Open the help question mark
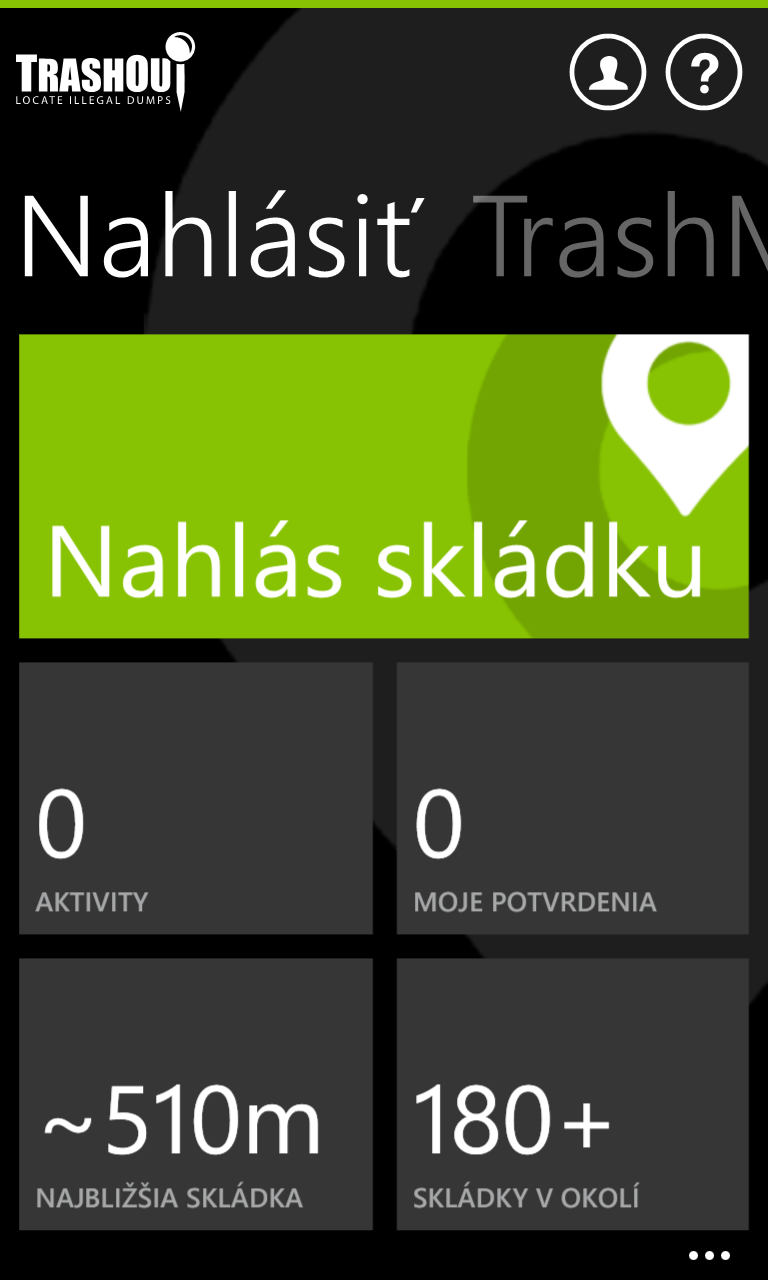Viewport: 768px width, 1280px height. coord(704,72)
